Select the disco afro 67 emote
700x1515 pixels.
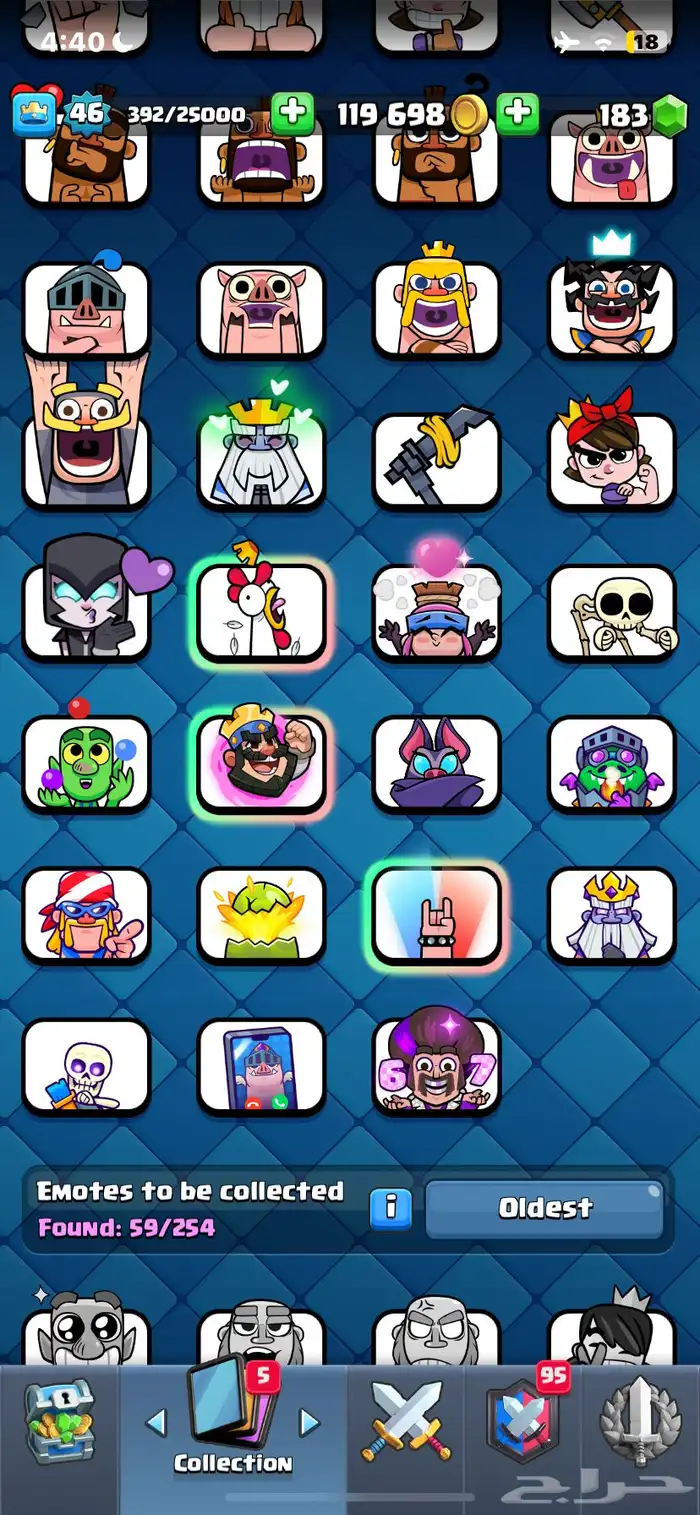pos(436,1065)
